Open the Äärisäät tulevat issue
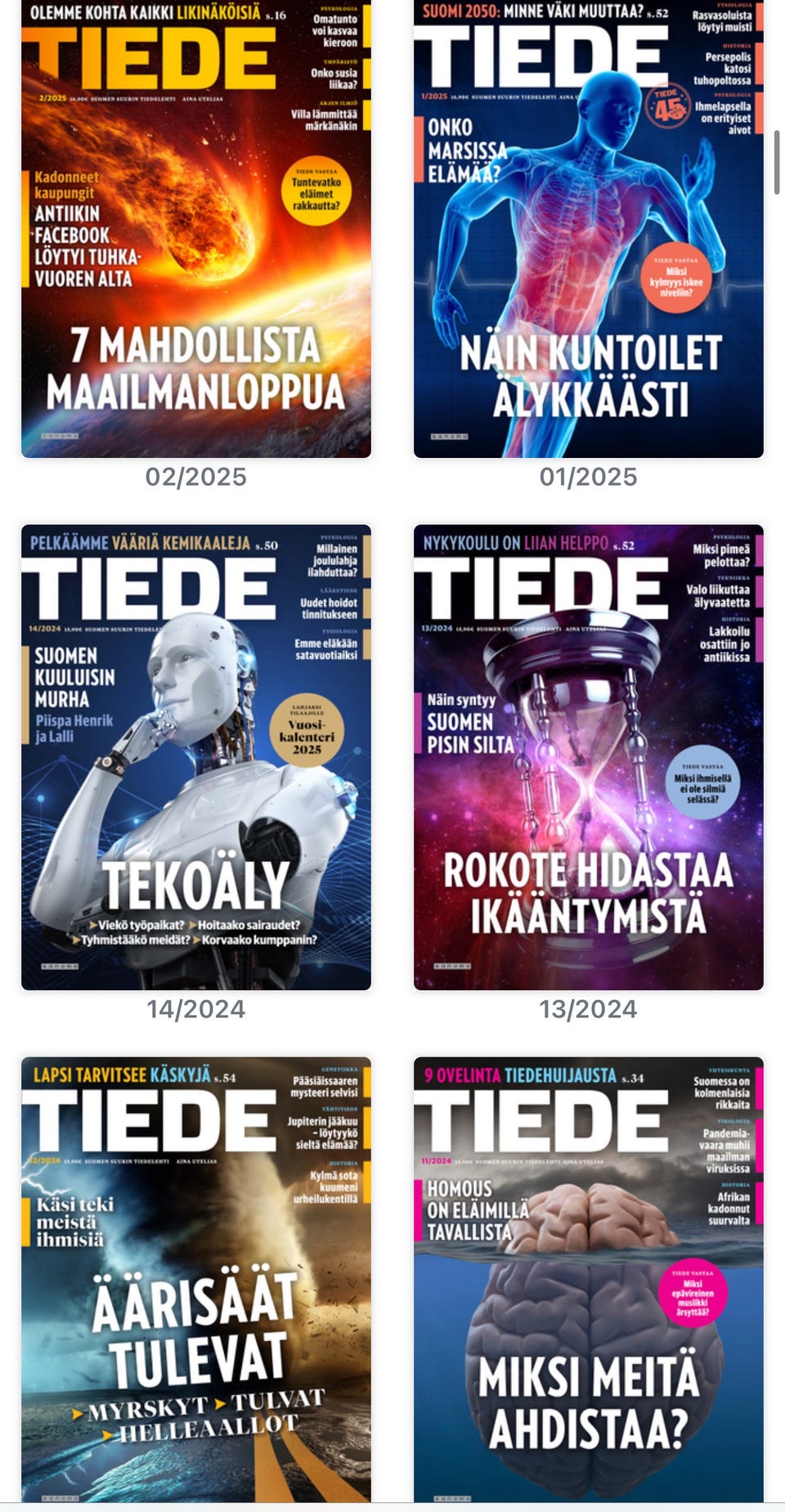 pyautogui.click(x=196, y=1280)
